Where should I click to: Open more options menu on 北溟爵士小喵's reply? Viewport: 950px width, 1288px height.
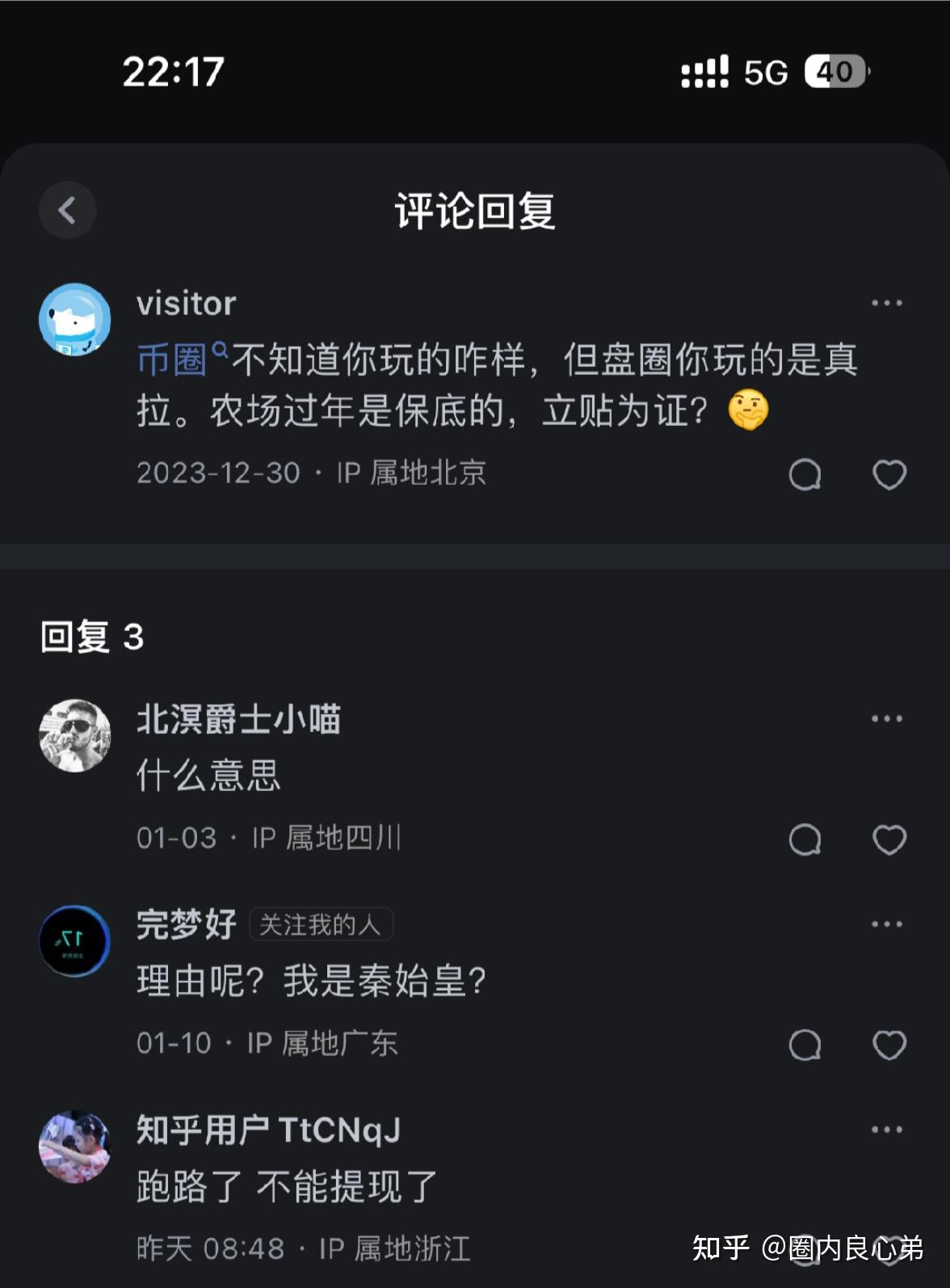(887, 718)
